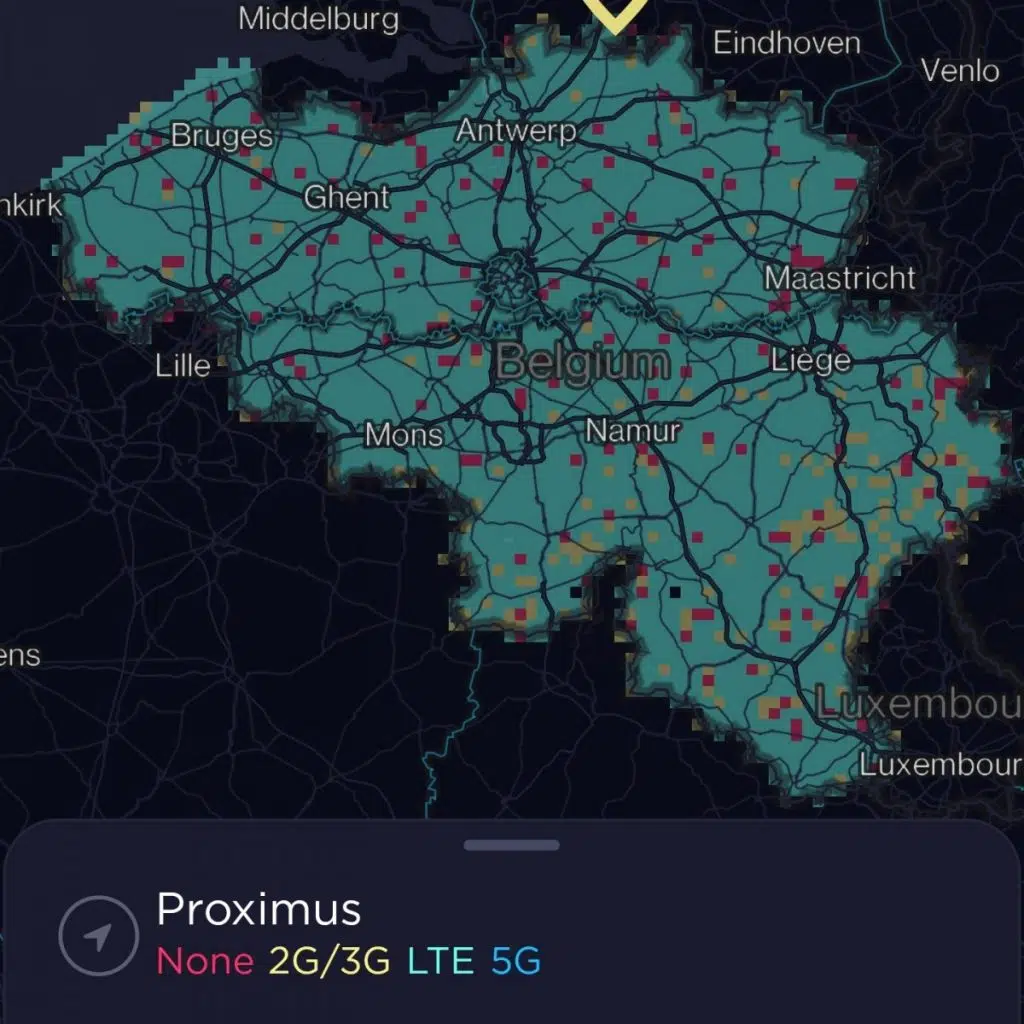
Task: Open the Proximus carrier panel
Action: [259, 910]
